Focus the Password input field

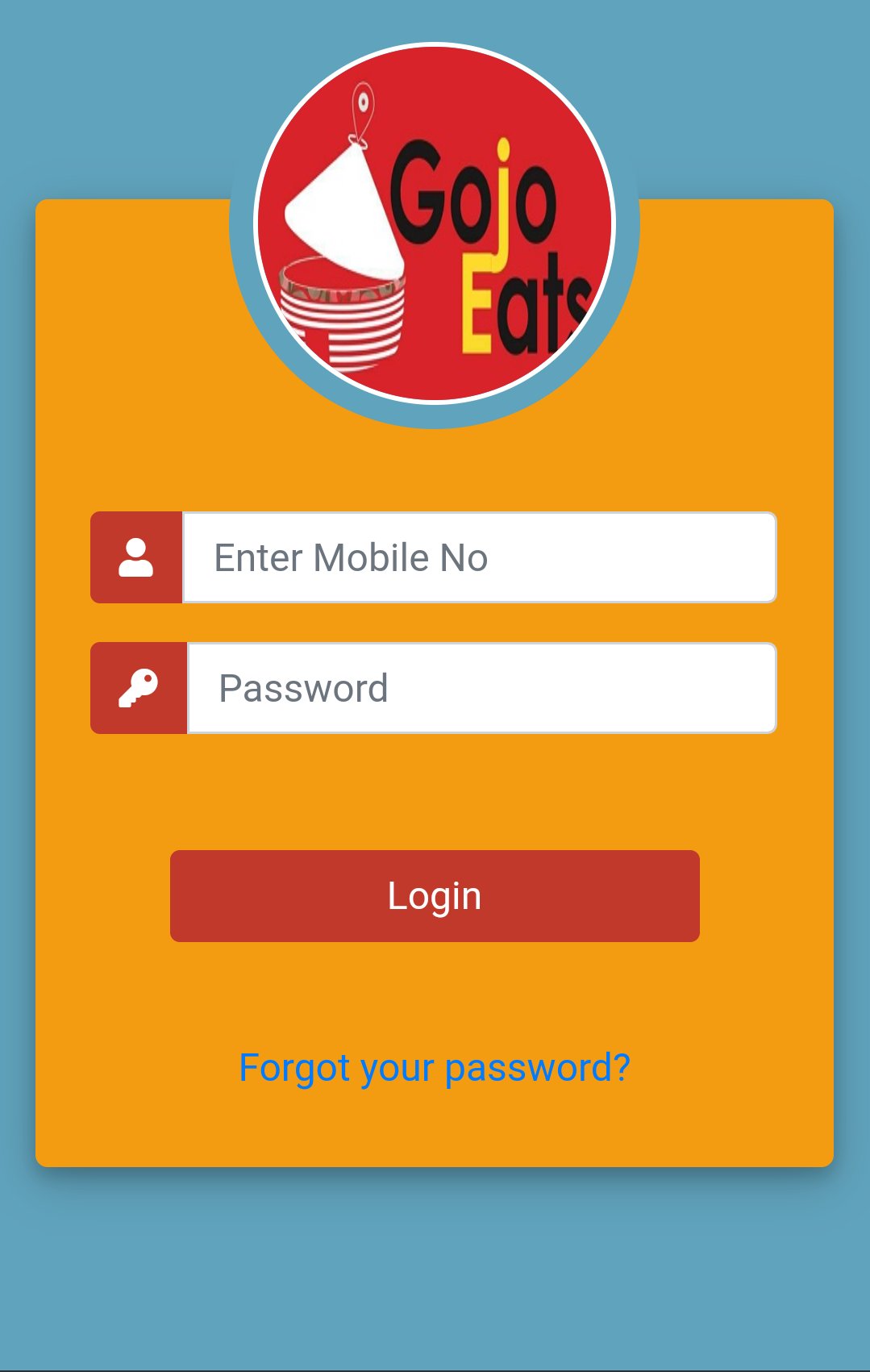[484, 686]
